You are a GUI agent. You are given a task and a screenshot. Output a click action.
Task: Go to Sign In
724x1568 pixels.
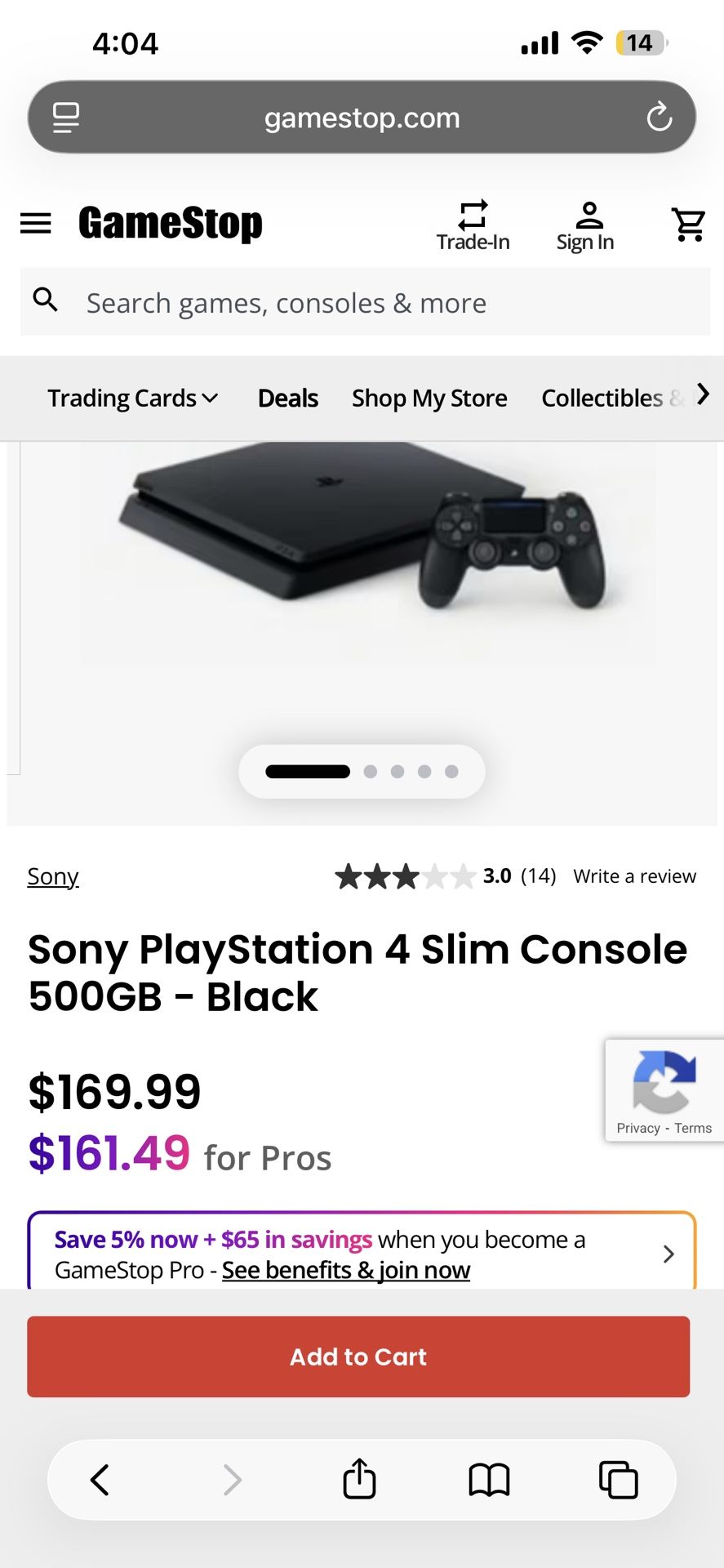tap(585, 226)
